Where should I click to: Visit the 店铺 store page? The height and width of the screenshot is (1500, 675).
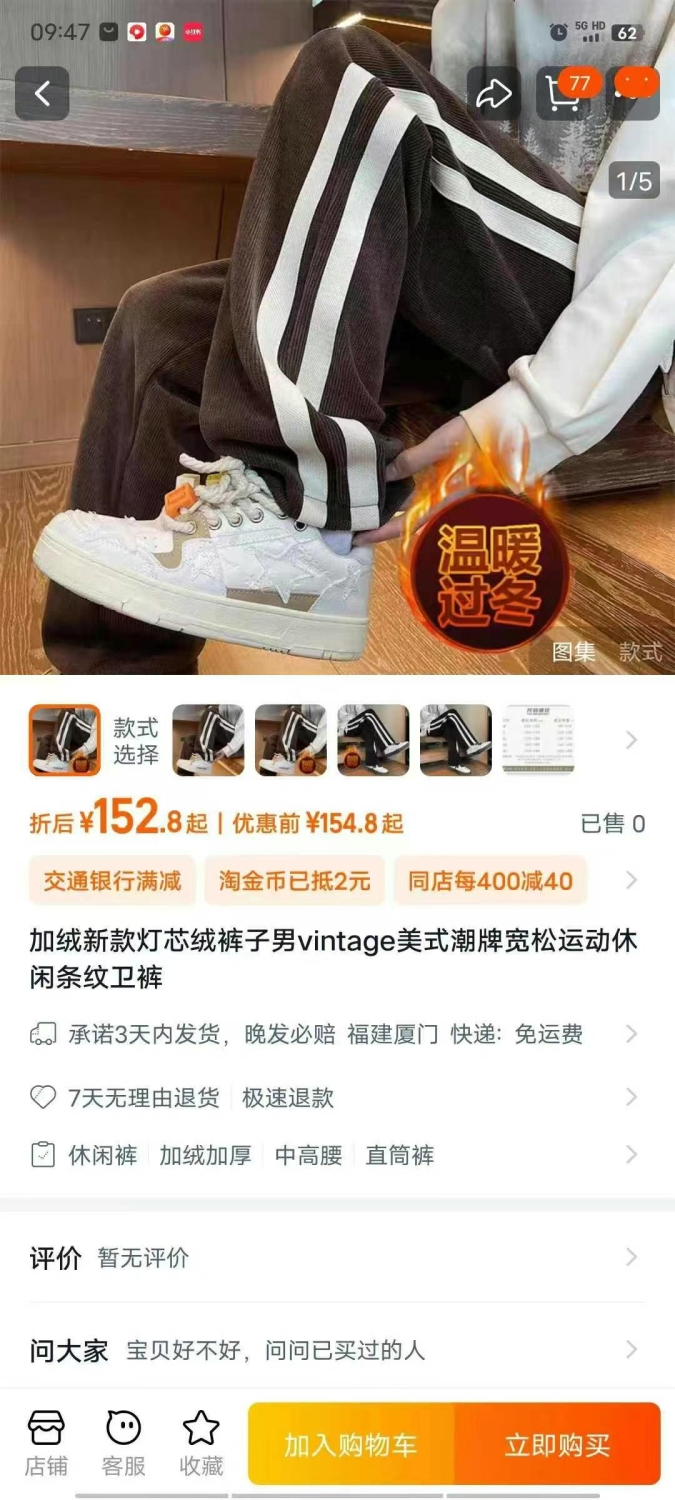pyautogui.click(x=46, y=1444)
